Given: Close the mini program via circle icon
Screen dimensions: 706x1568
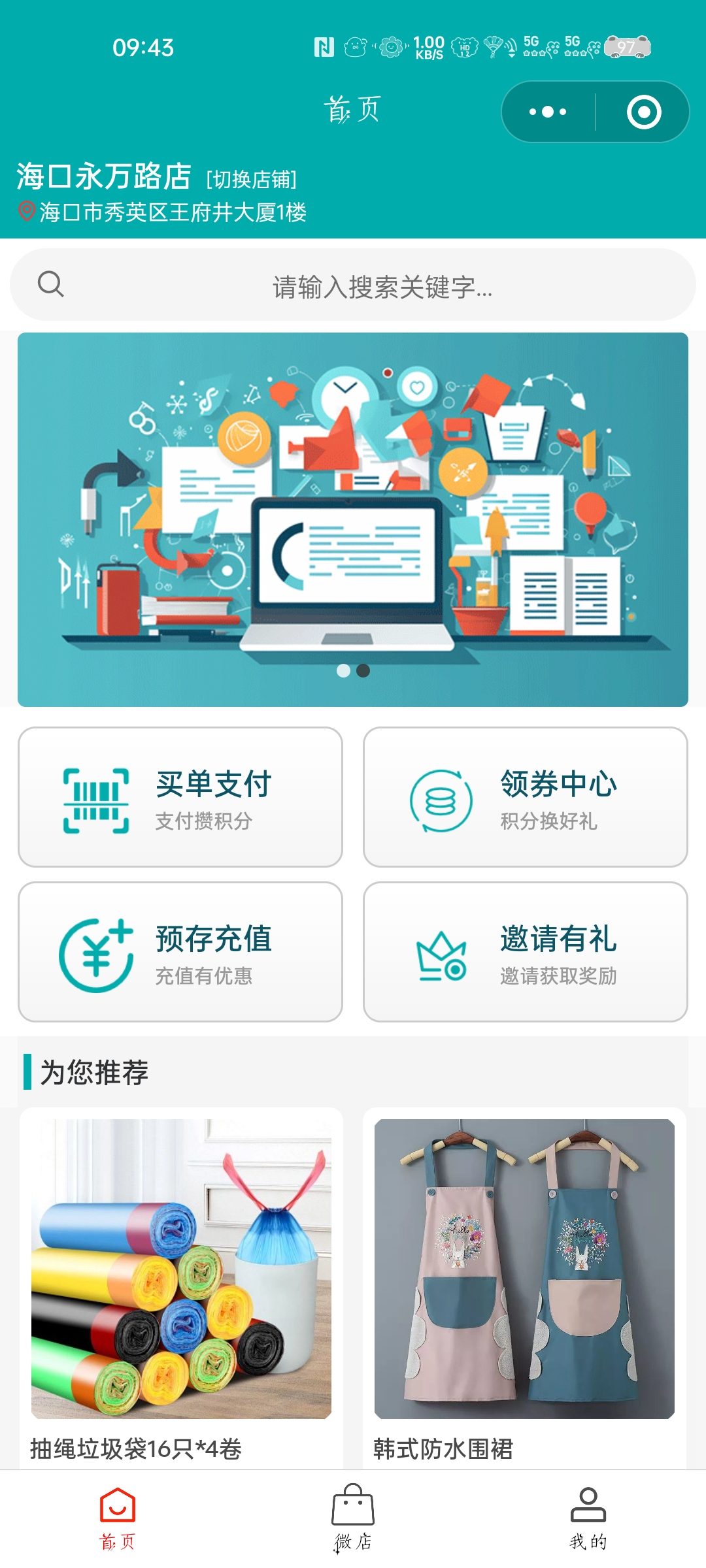Looking at the screenshot, I should point(644,112).
